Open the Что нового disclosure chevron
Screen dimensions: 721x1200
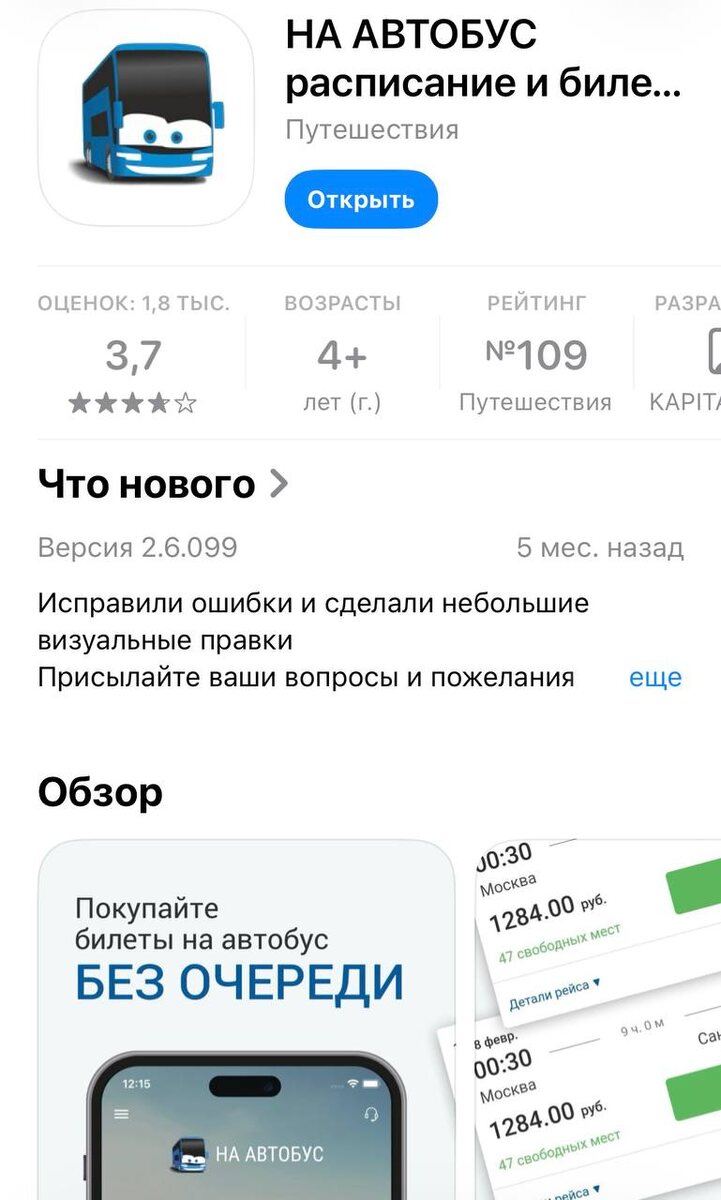point(279,483)
